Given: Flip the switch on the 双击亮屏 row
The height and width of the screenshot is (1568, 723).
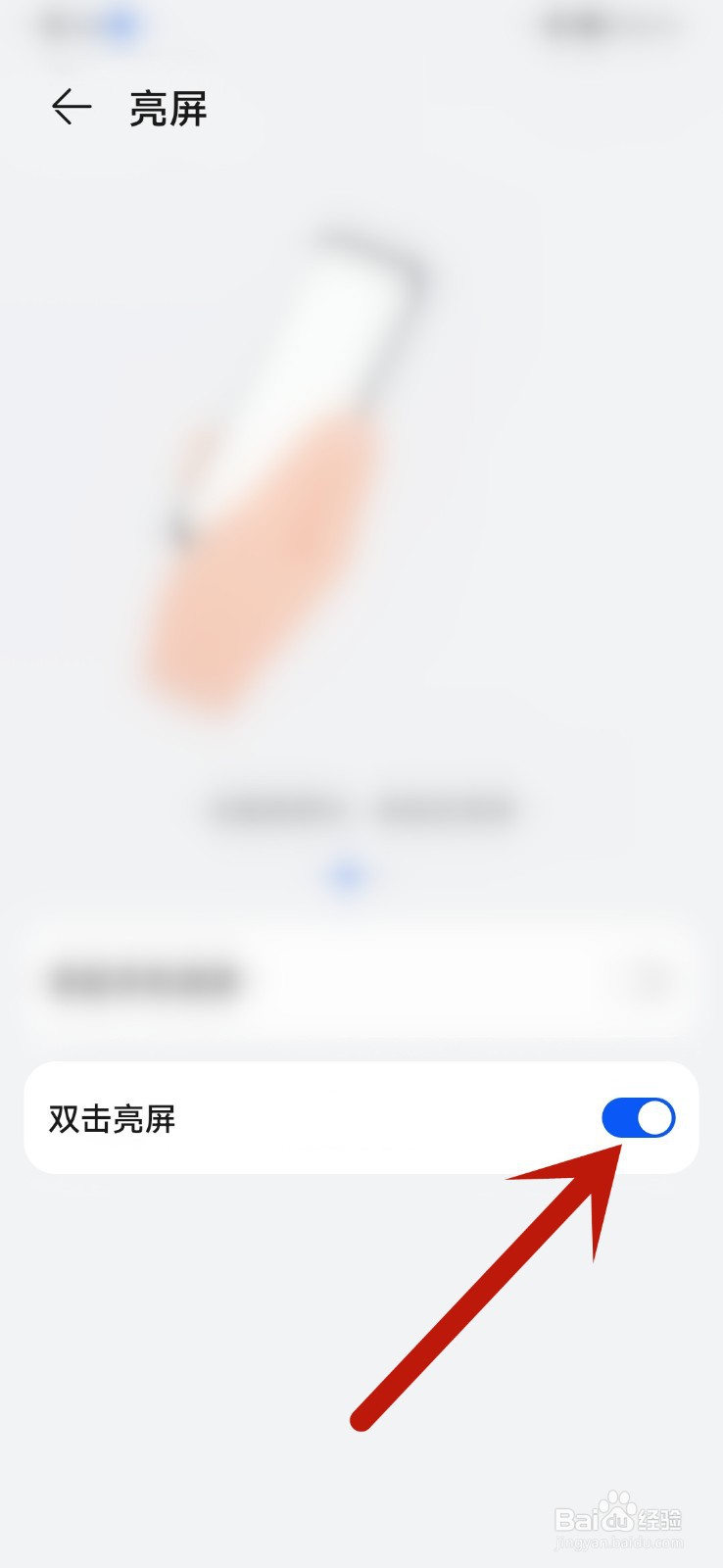Looking at the screenshot, I should (639, 1119).
